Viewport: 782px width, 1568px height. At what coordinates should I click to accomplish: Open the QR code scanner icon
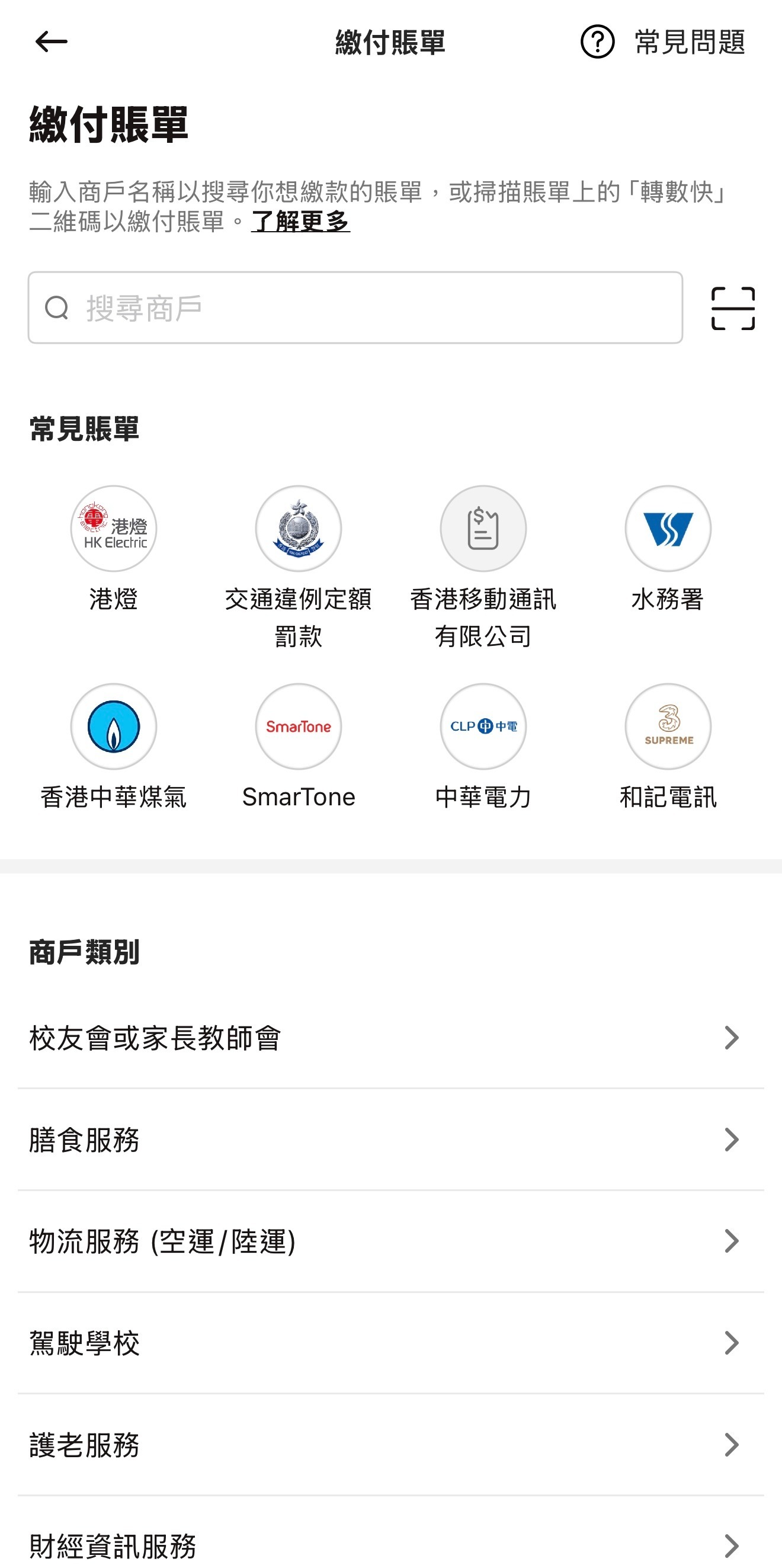733,309
